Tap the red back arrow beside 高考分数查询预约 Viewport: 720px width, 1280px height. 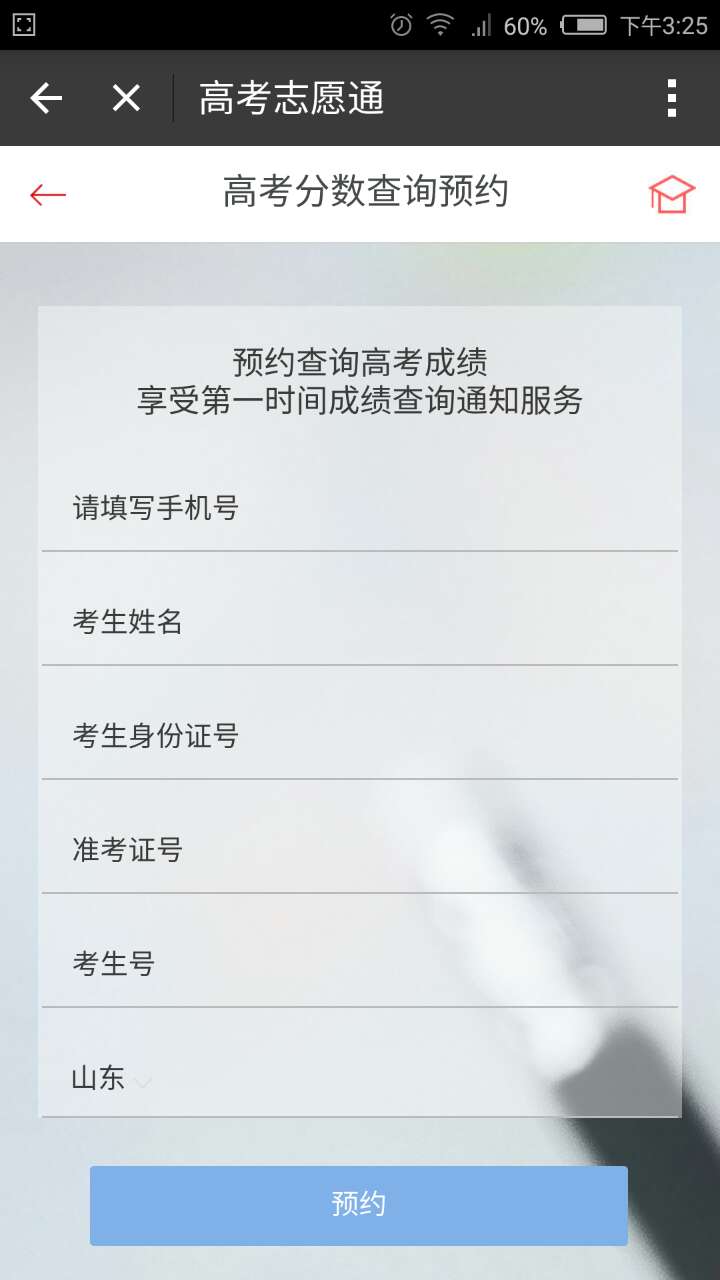tap(48, 194)
